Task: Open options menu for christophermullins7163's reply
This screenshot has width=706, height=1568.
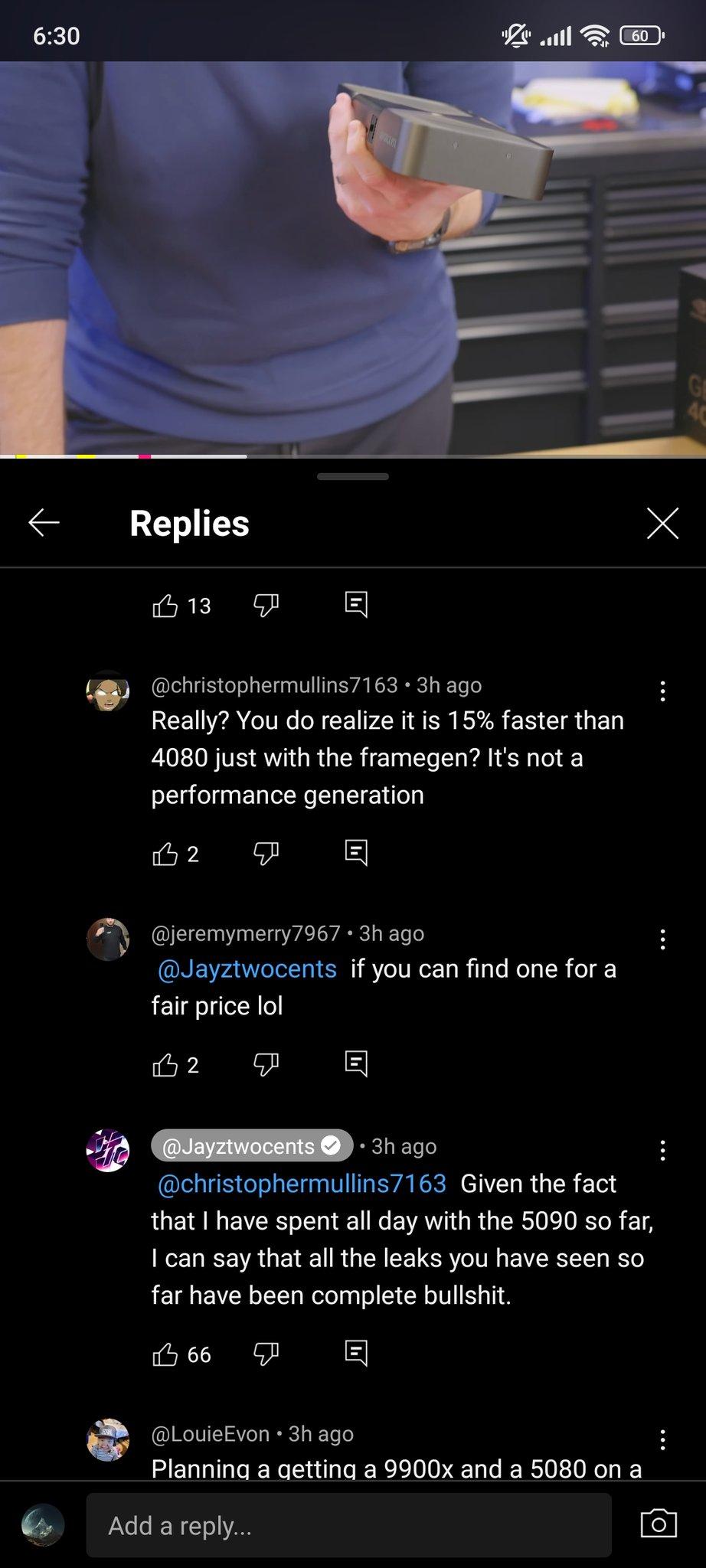Action: pos(662,691)
